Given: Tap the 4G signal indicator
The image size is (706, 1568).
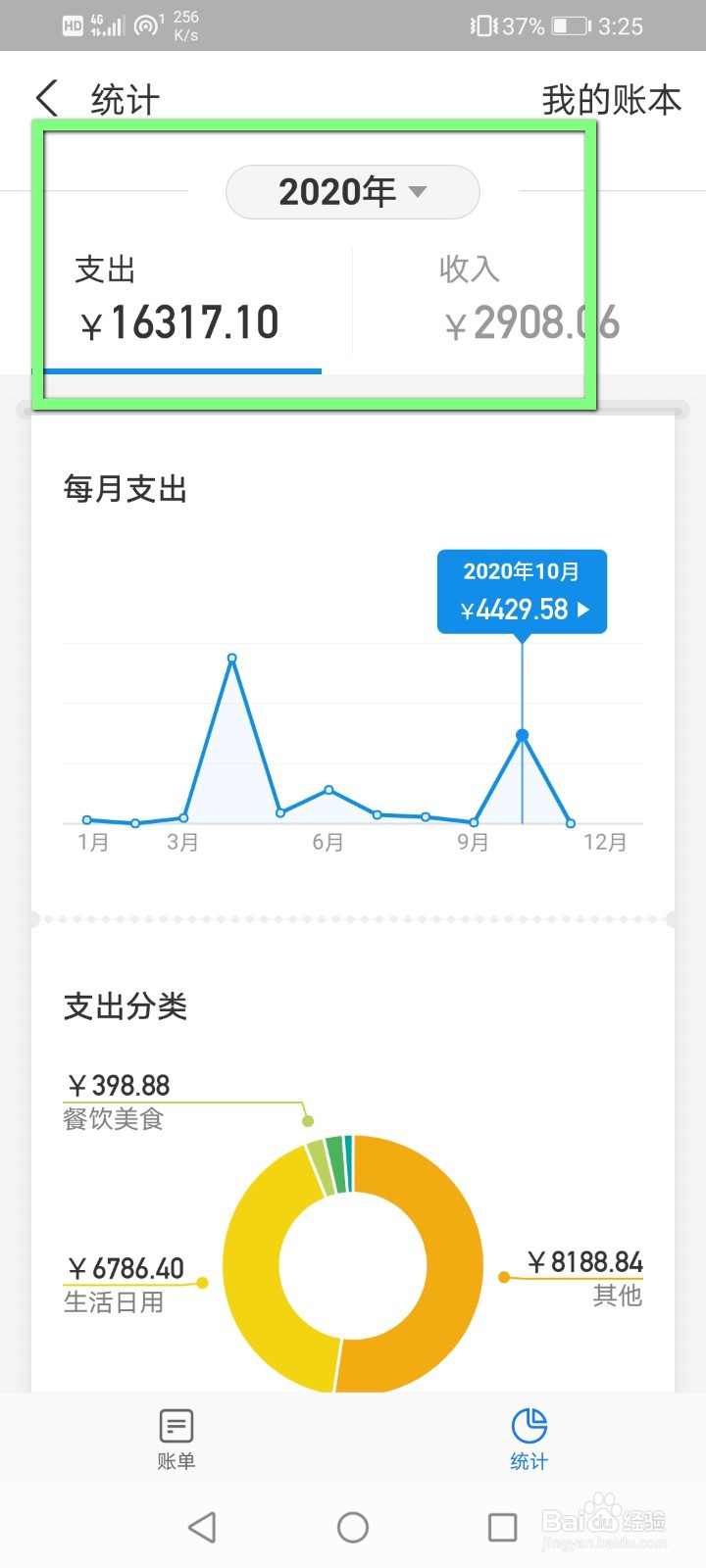Looking at the screenshot, I should coord(108,24).
